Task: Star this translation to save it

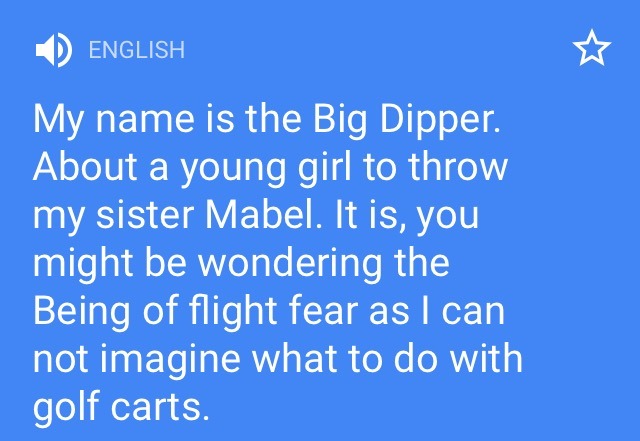Action: 590,49
